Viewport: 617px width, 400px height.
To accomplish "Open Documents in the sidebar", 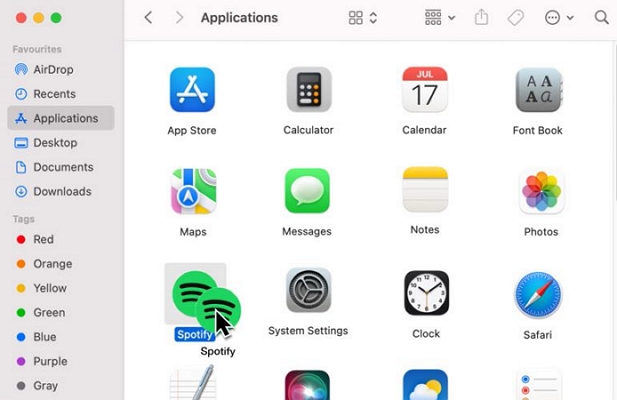I will (62, 167).
